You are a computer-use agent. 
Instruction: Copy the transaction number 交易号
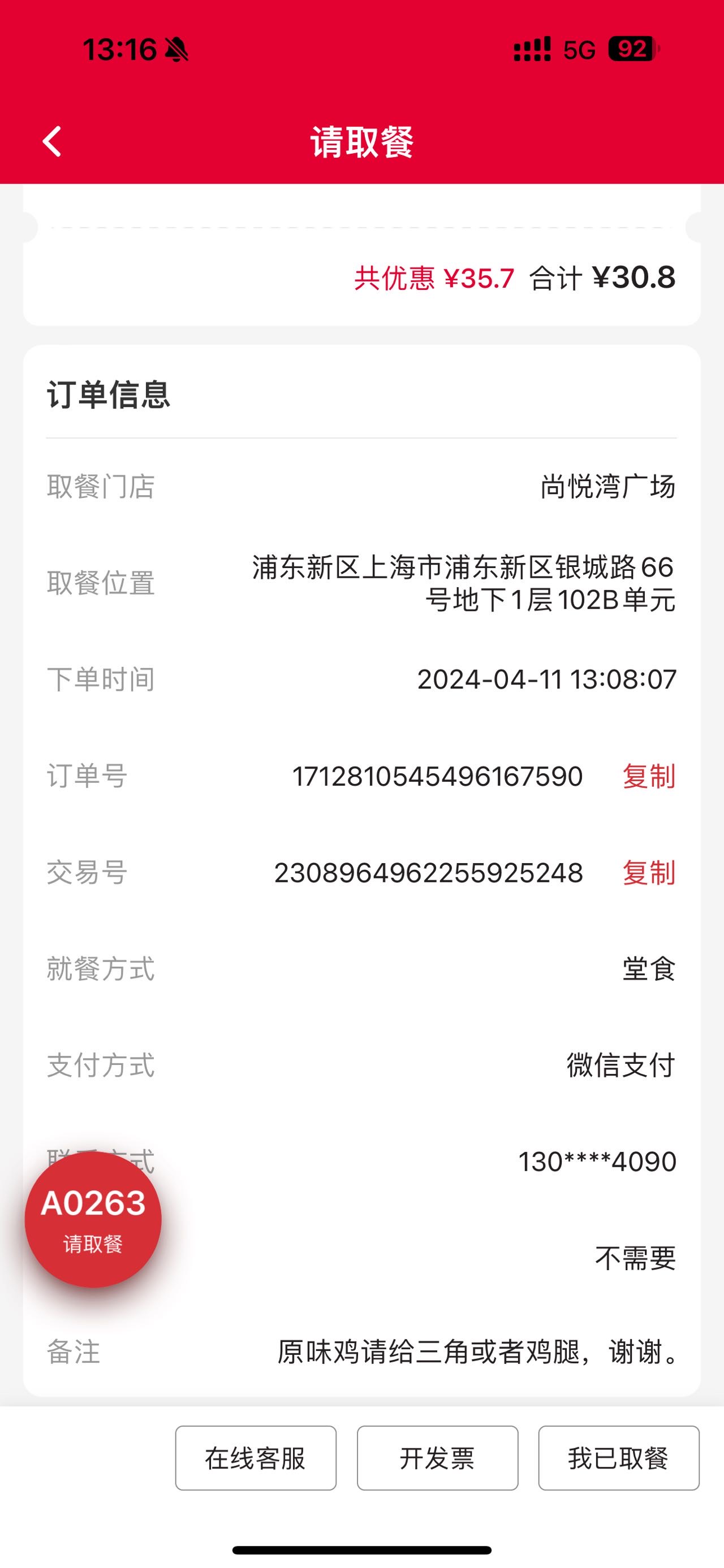[x=649, y=872]
